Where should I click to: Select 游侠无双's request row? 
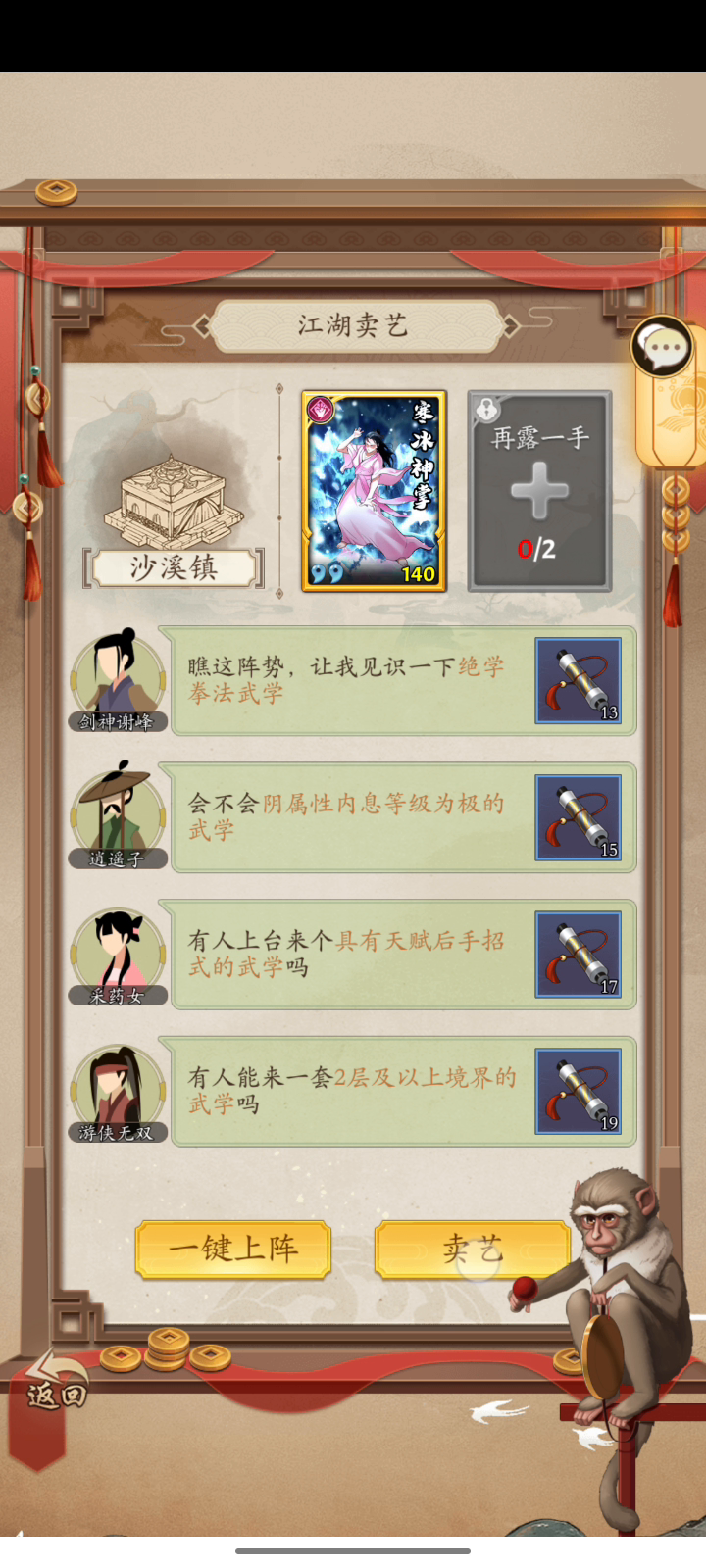click(x=348, y=1091)
